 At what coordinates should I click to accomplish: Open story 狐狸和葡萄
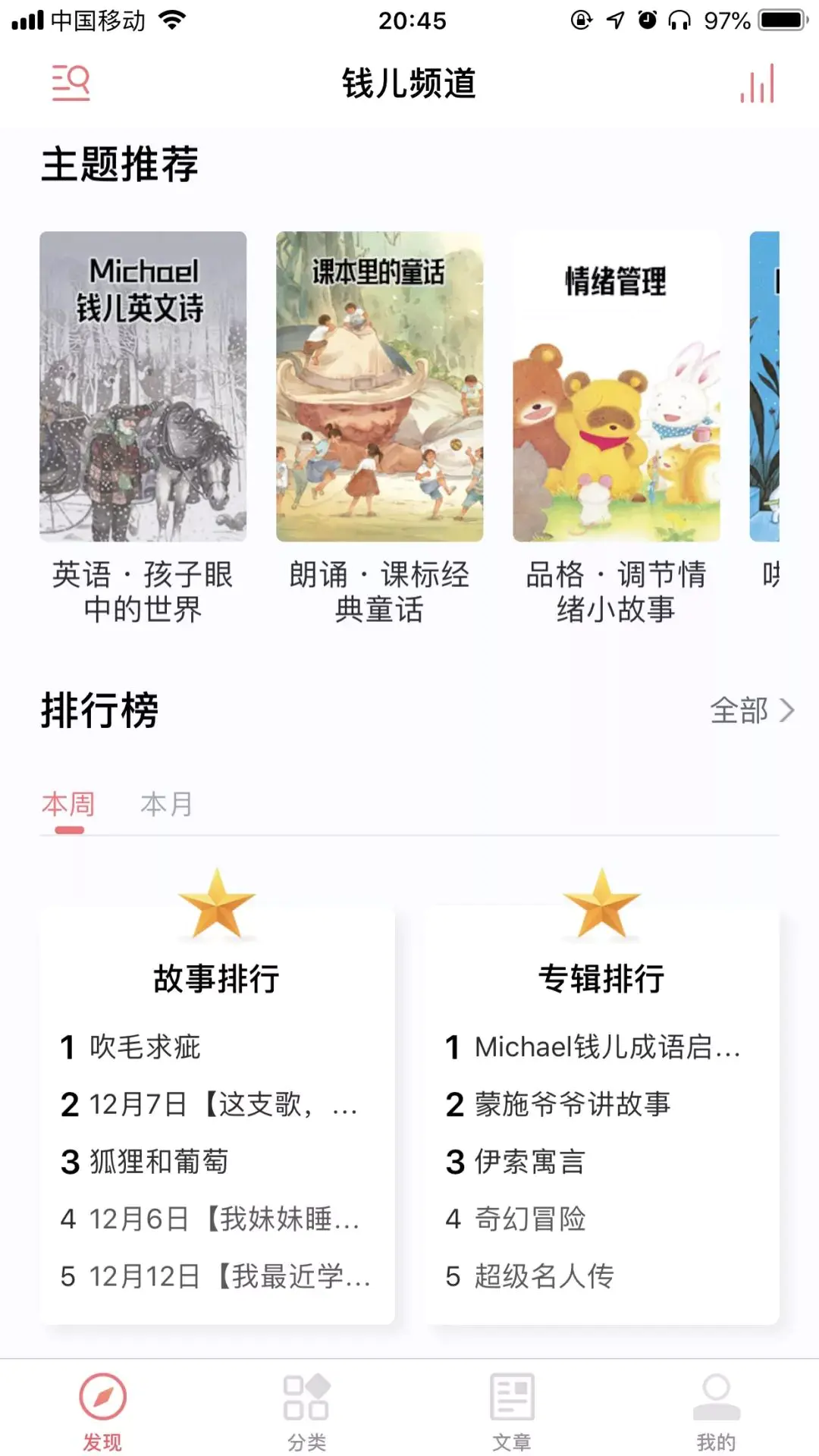158,1162
